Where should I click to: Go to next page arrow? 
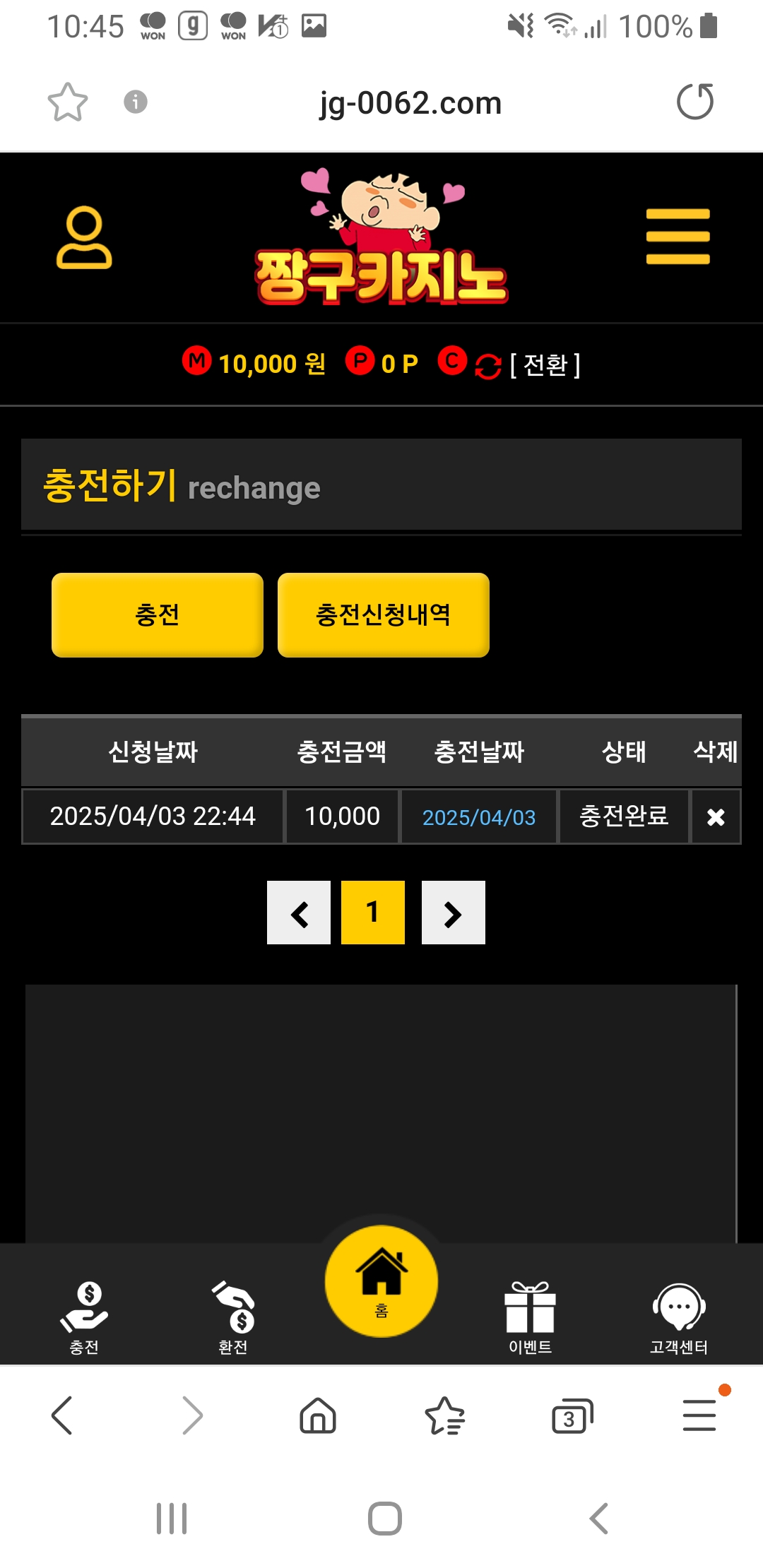(x=453, y=913)
